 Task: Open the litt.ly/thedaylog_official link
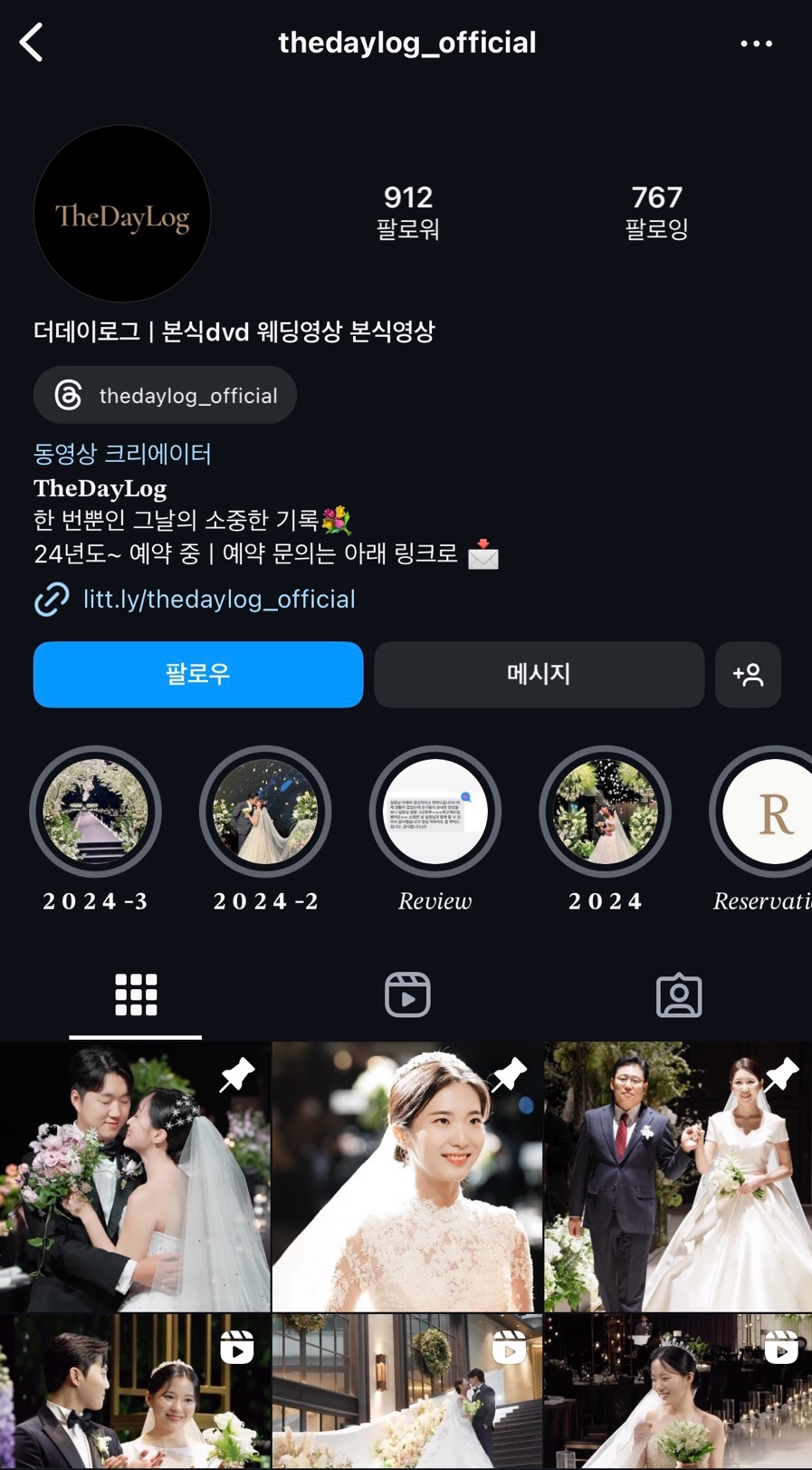(x=218, y=599)
